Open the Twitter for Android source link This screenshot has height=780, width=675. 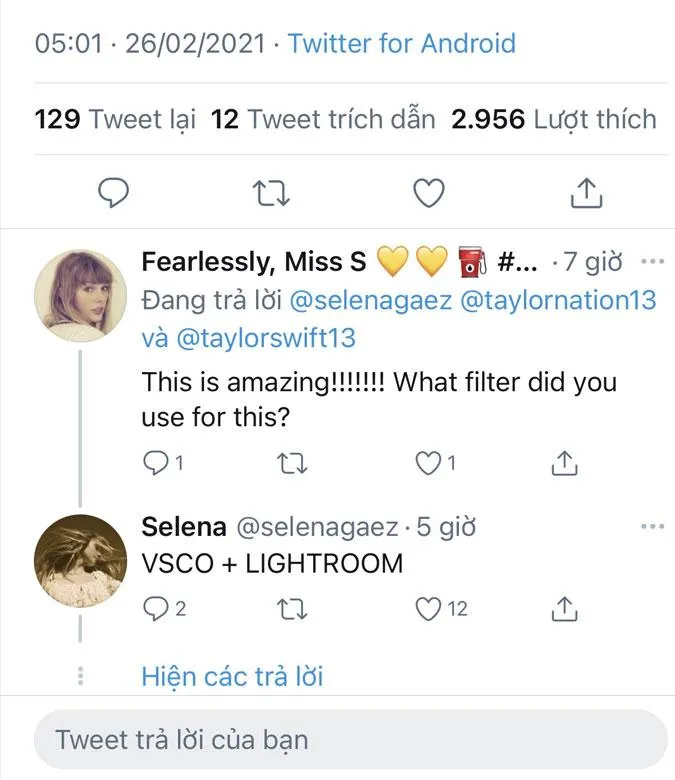click(401, 43)
